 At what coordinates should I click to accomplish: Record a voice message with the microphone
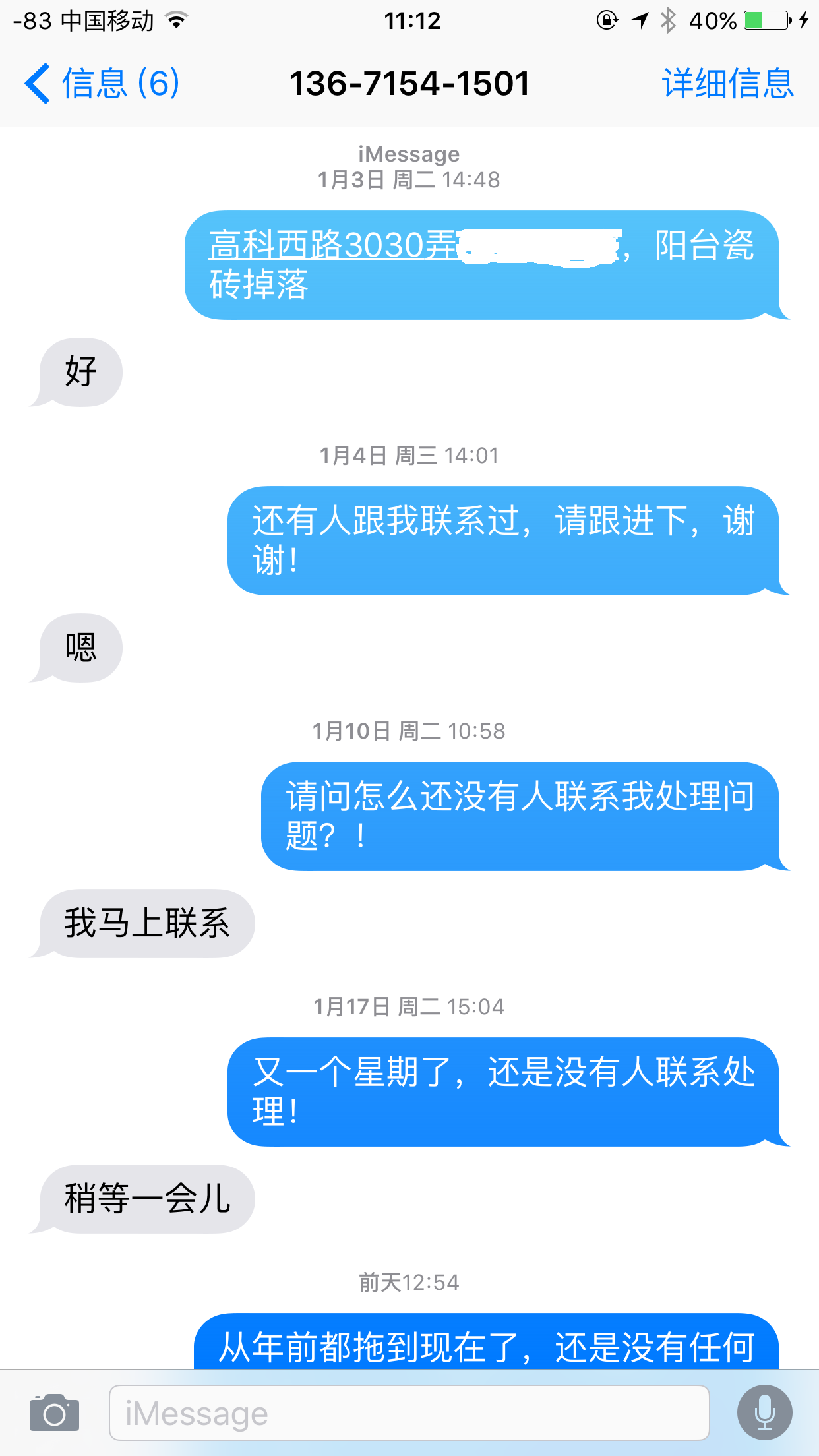pyautogui.click(x=764, y=1413)
